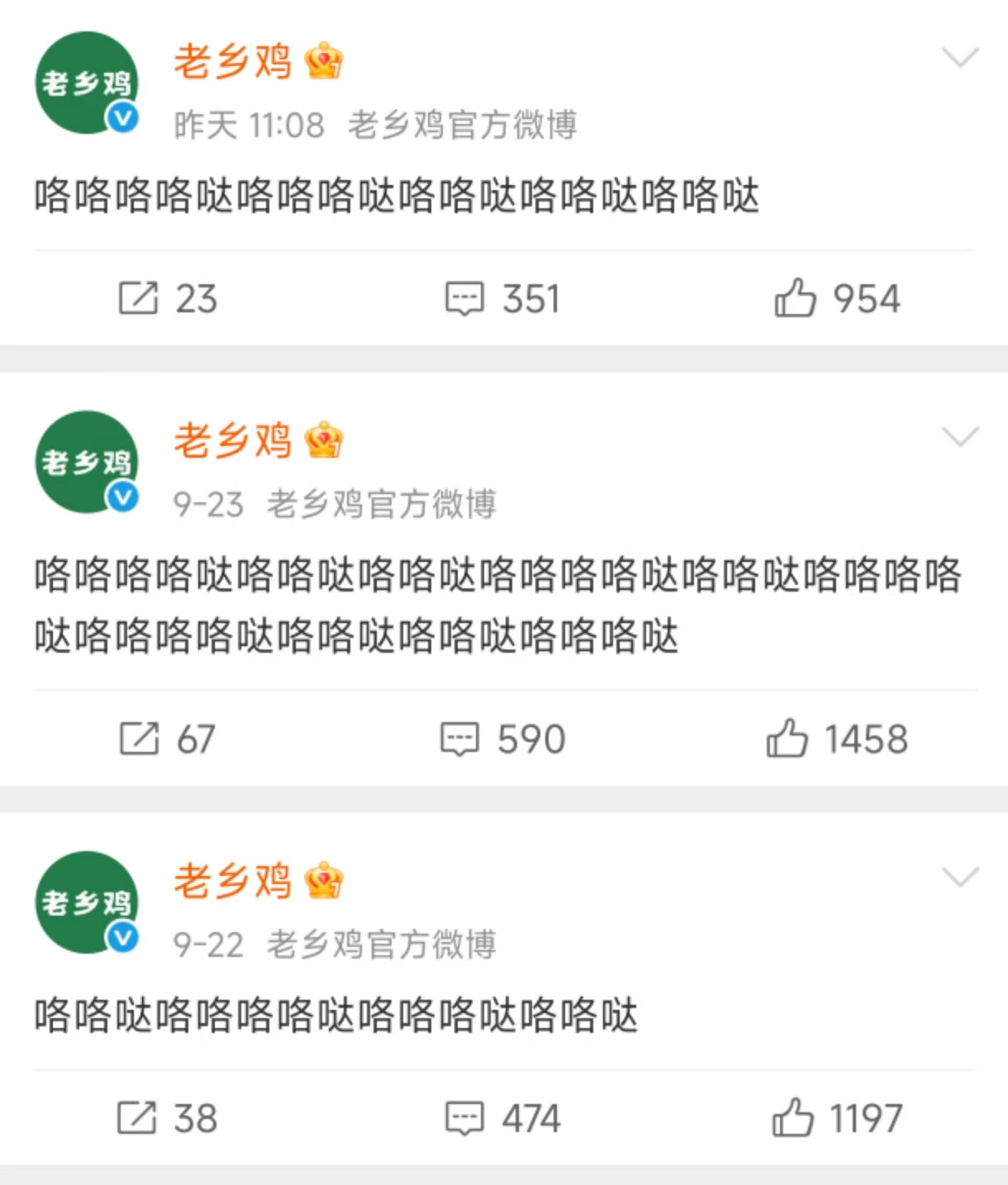Open 老乡鸡 avatar on the 9-22 post
The image size is (1008, 1185).
pyautogui.click(x=86, y=902)
